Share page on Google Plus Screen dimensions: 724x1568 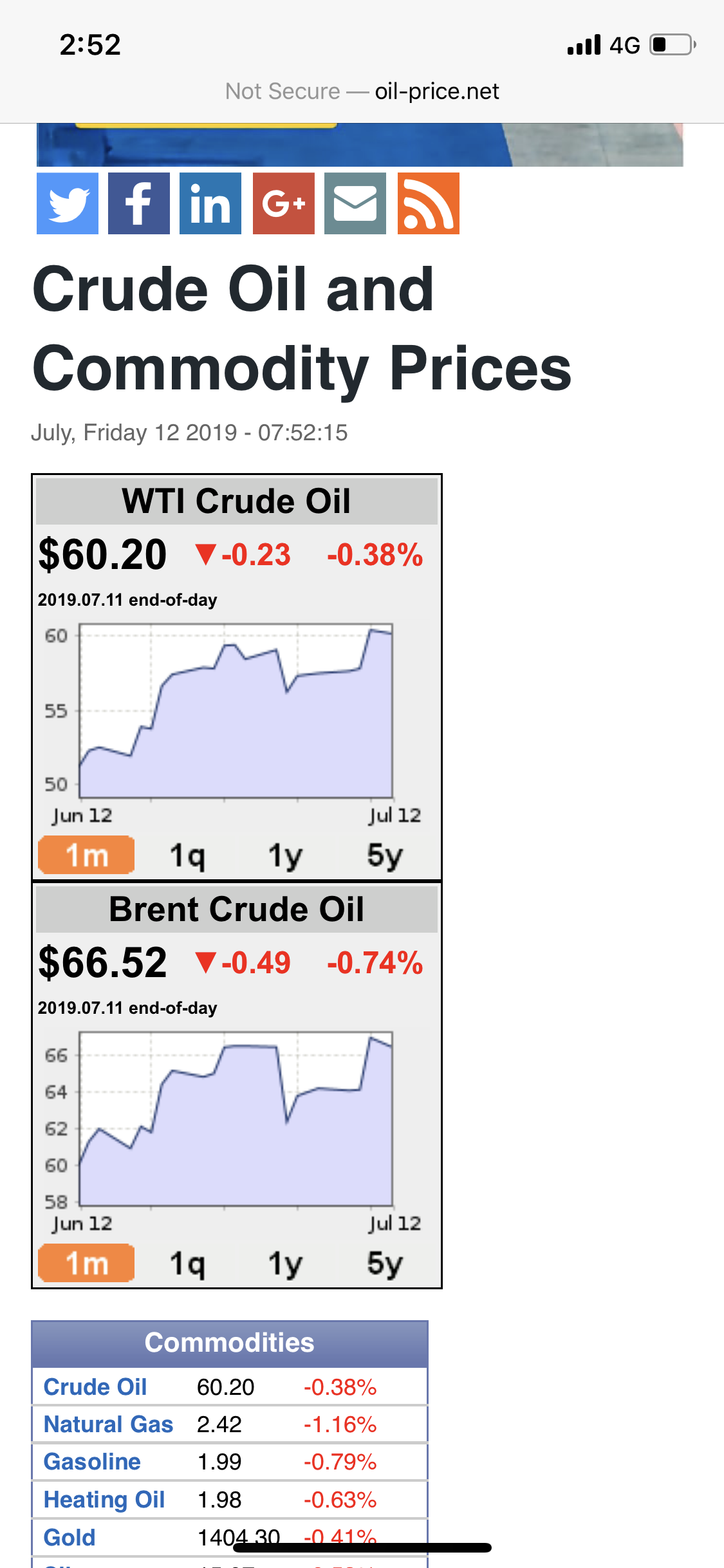(x=284, y=203)
